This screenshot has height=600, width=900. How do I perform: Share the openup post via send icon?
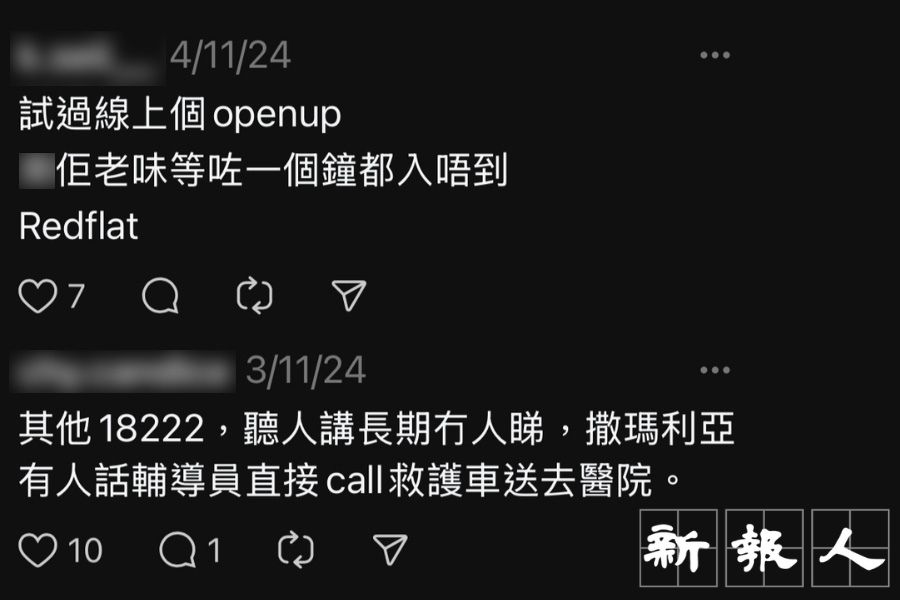(x=348, y=295)
